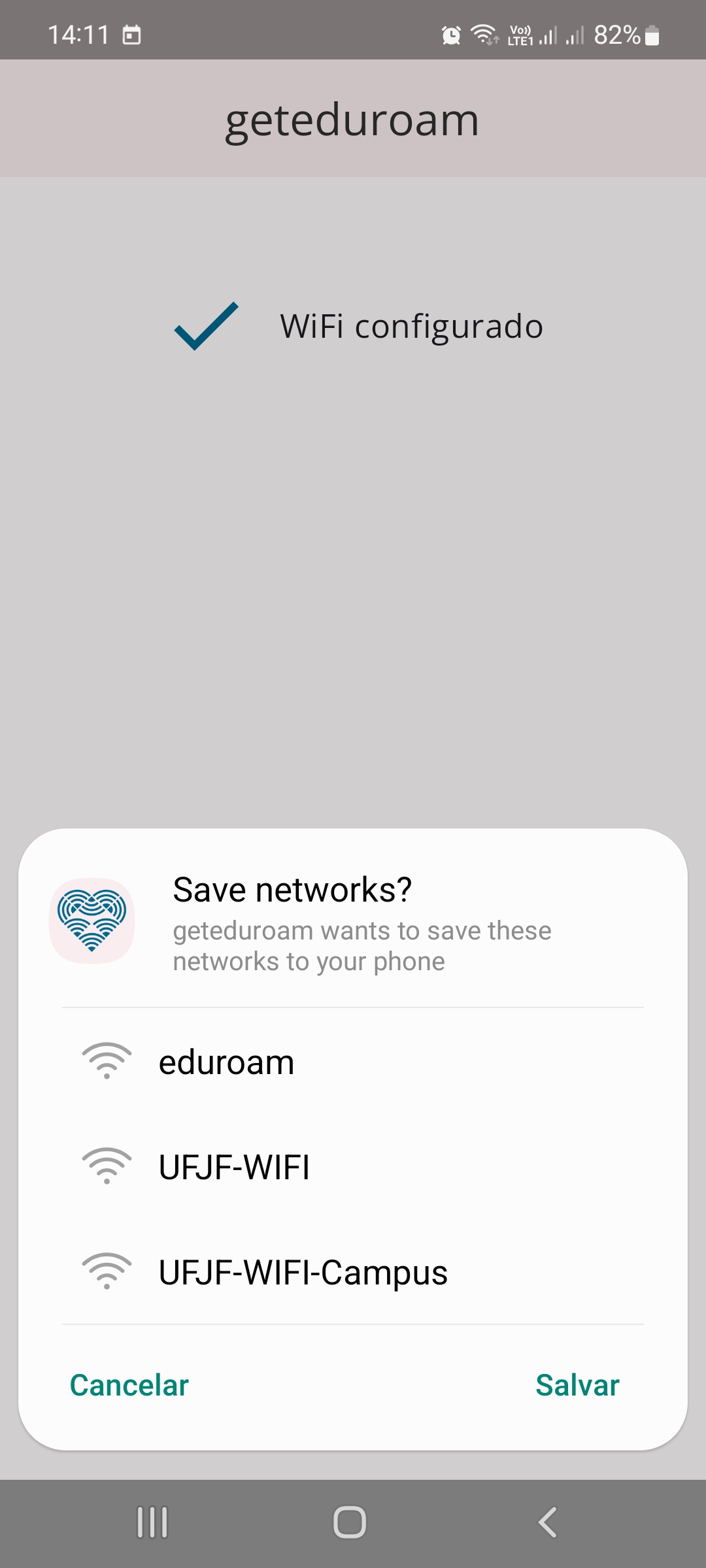Screen dimensions: 706x1568
Task: Open recent apps from the navigation bar
Action: (152, 1522)
